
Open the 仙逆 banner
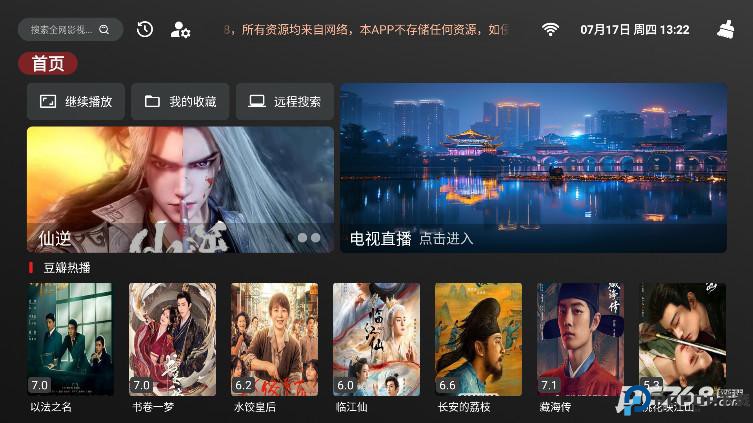(x=180, y=189)
